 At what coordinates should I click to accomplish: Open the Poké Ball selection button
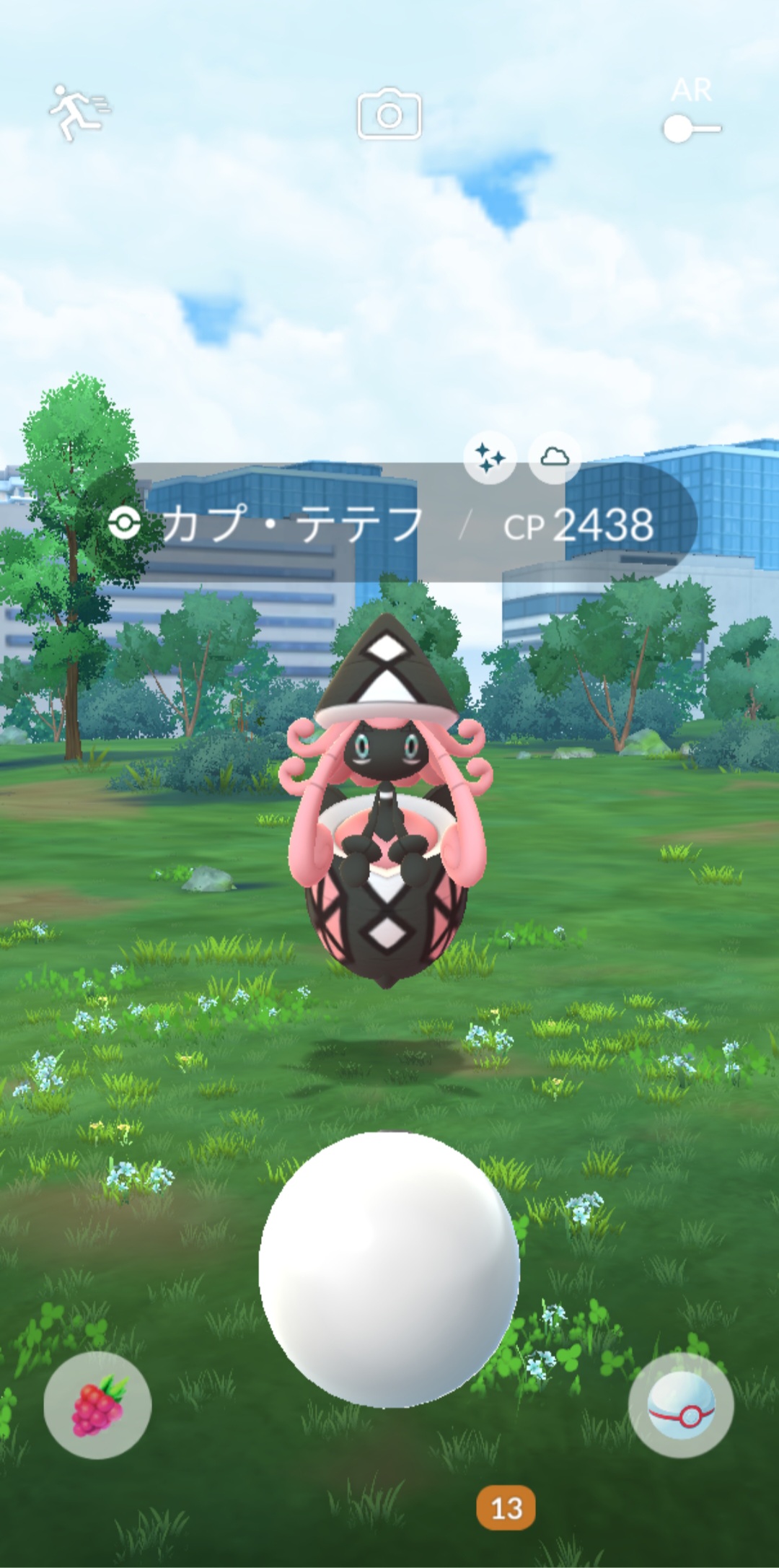681,1405
